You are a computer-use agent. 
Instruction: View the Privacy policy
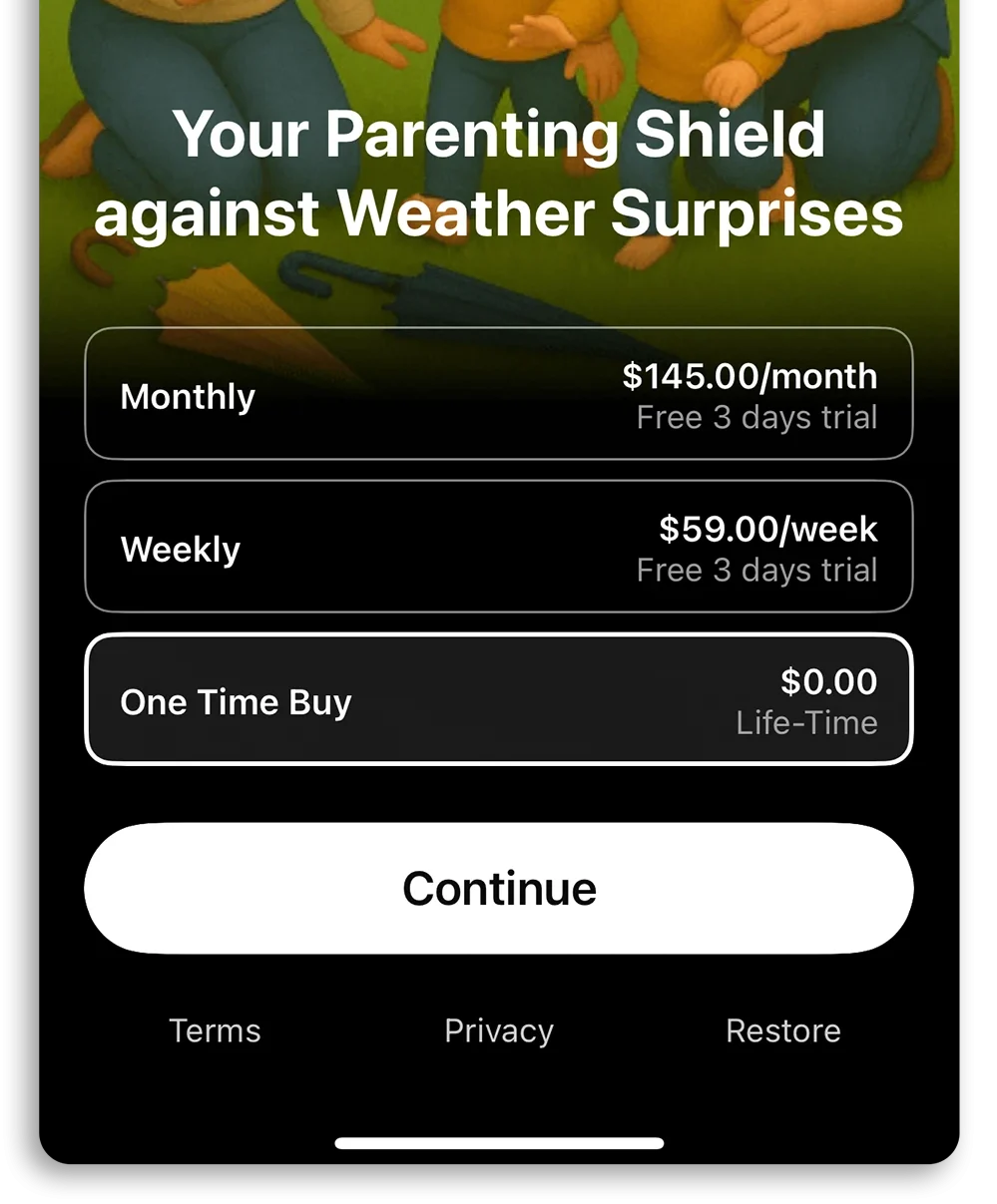498,1030
